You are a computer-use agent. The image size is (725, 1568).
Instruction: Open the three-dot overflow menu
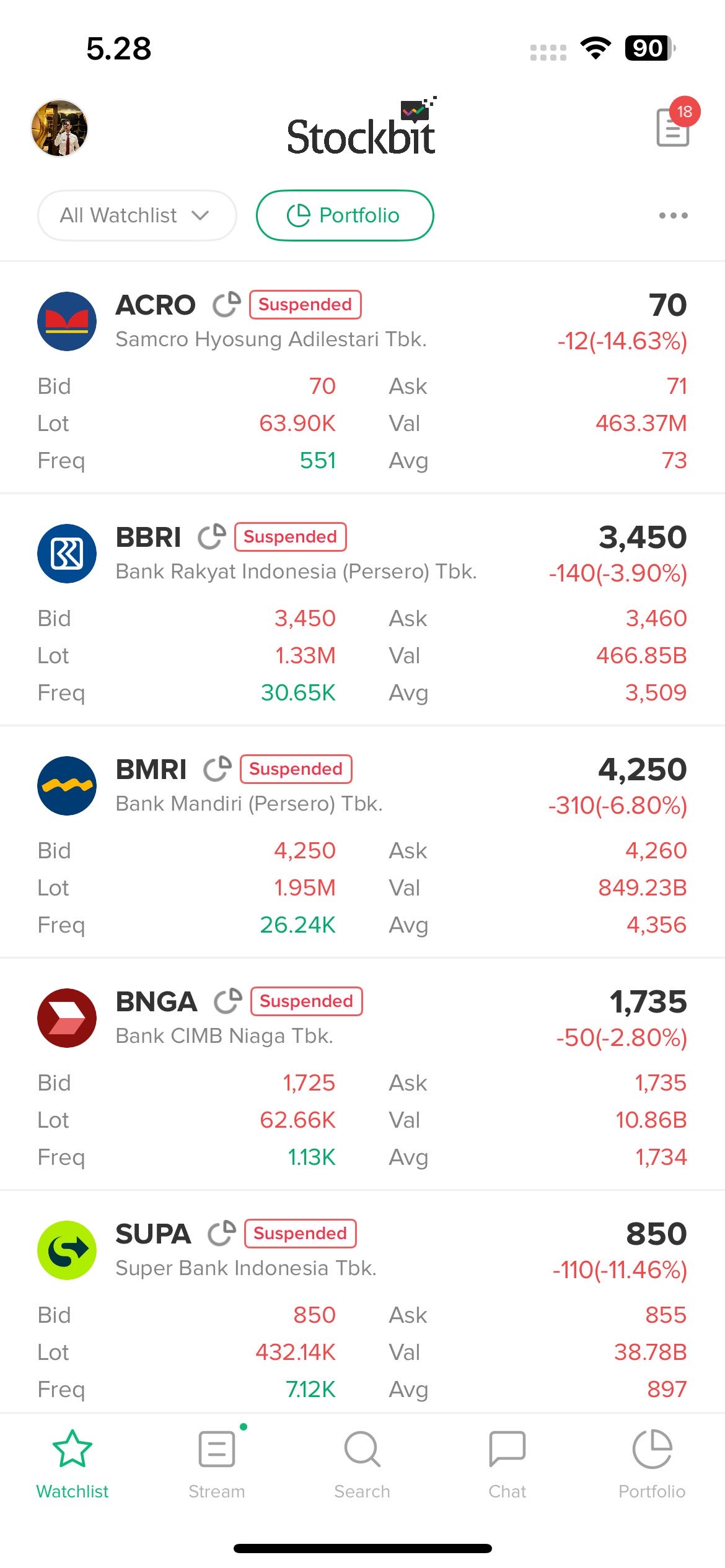pyautogui.click(x=673, y=216)
